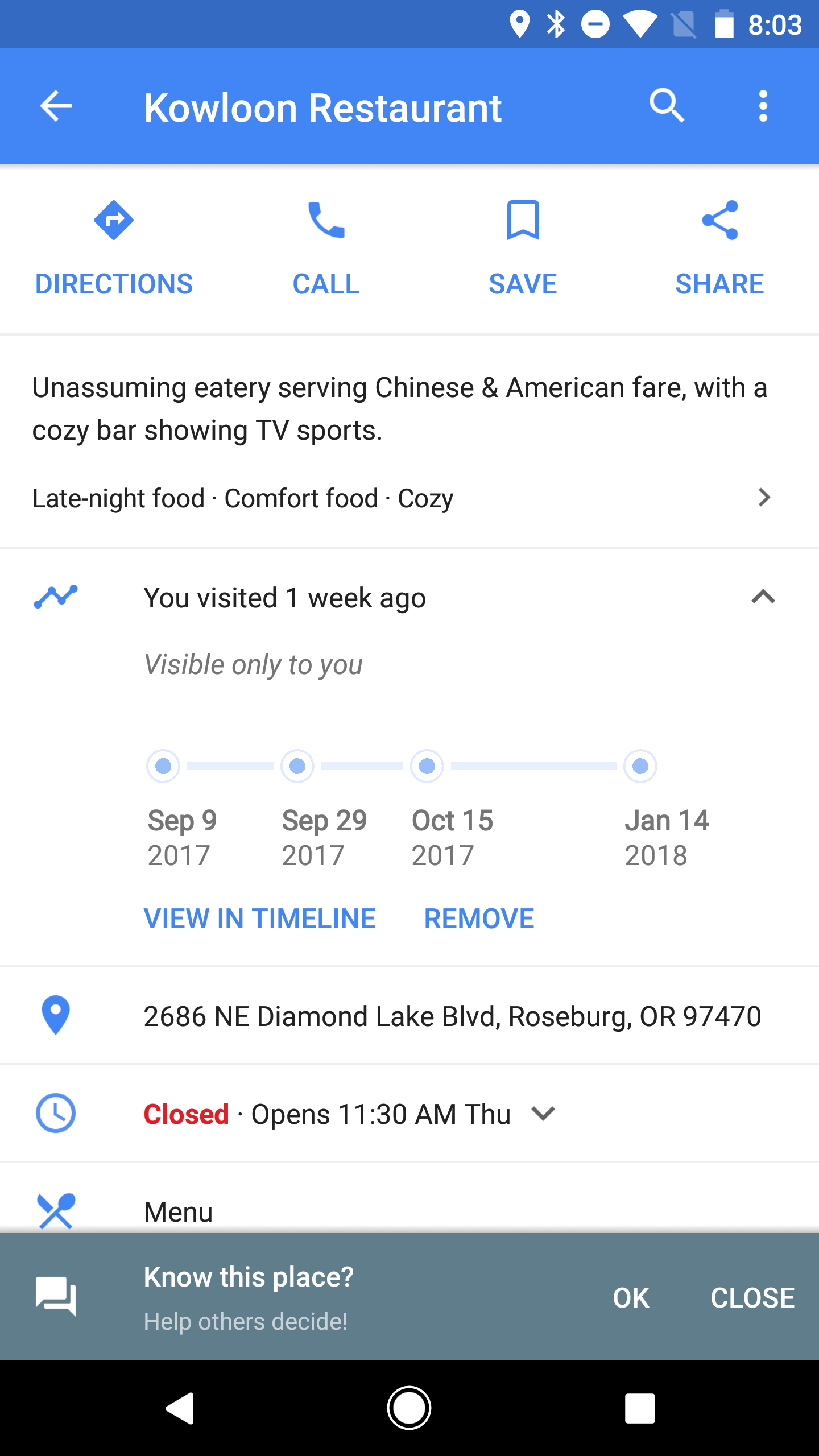
Task: Dismiss the Know this place banner with CLOSE
Action: tap(752, 1298)
